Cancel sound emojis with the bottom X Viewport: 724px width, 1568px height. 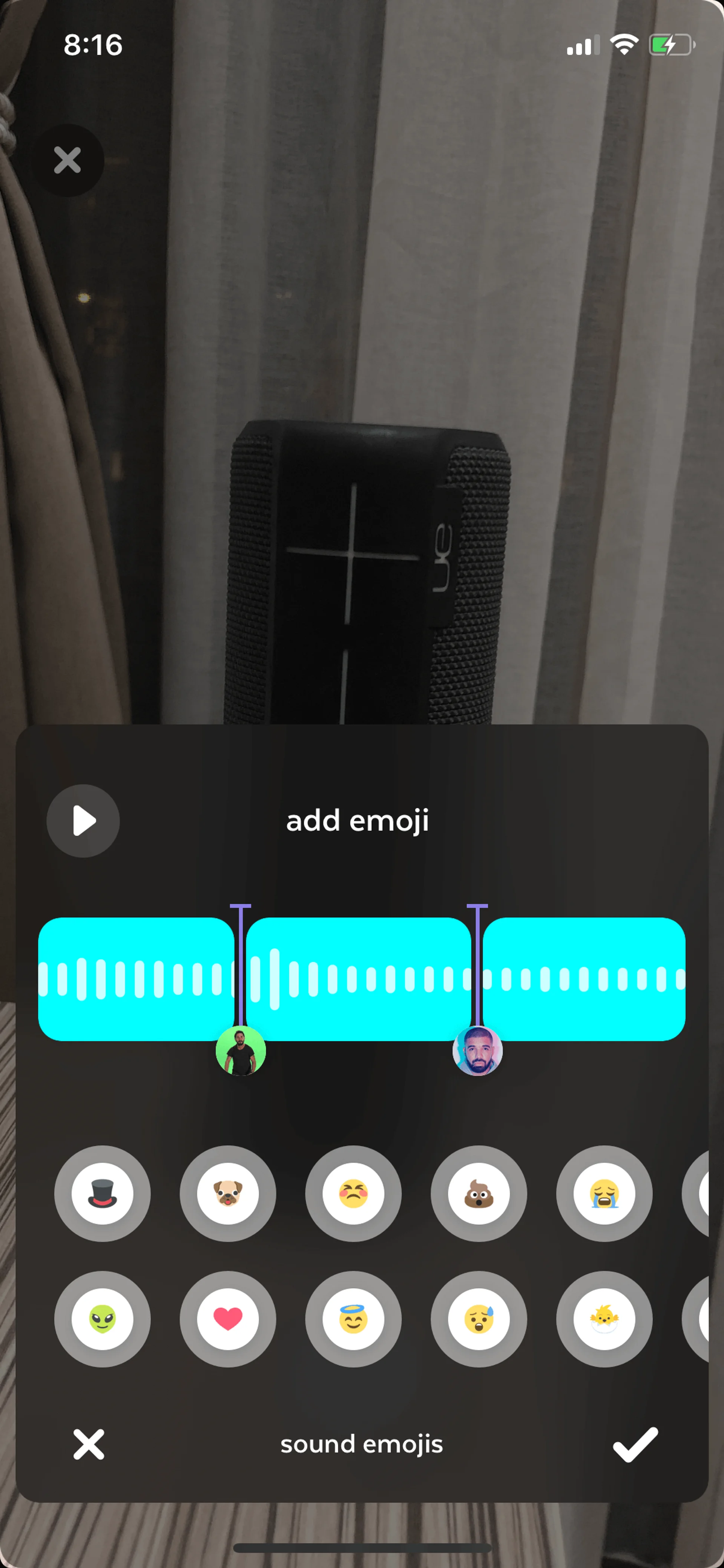point(89,1444)
